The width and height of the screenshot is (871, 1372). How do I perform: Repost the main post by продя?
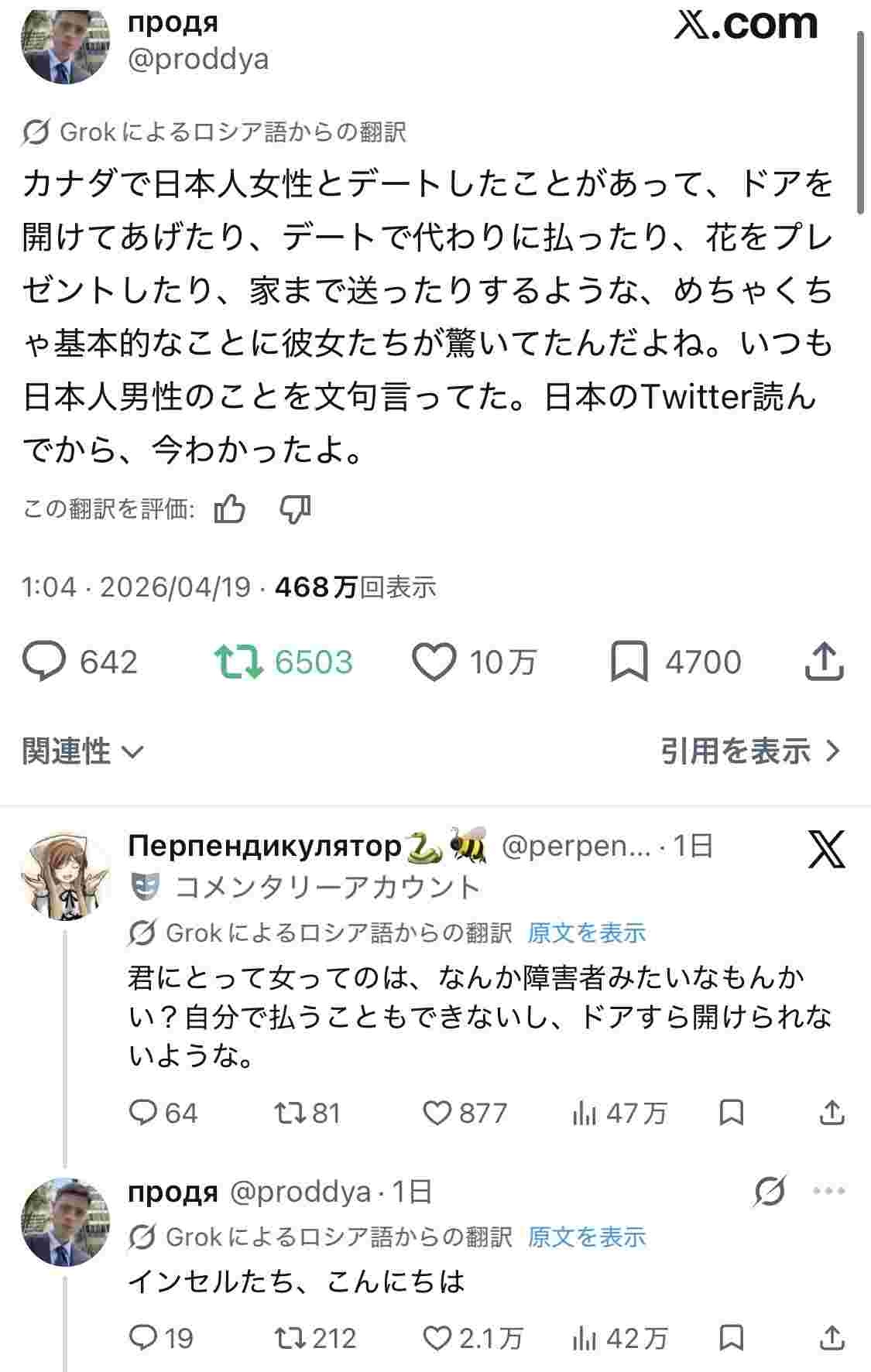click(x=238, y=662)
